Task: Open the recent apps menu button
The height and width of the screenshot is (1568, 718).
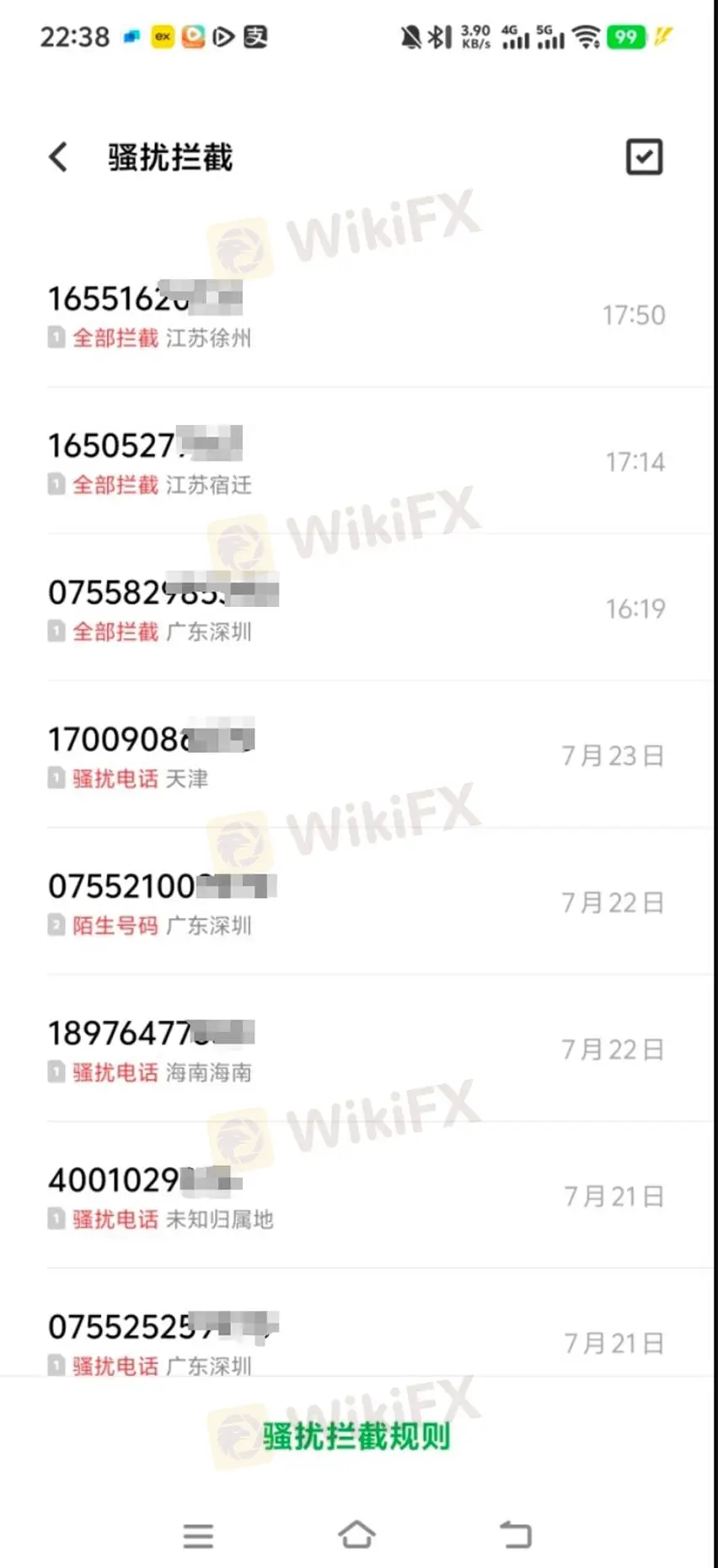Action: pos(198,1535)
